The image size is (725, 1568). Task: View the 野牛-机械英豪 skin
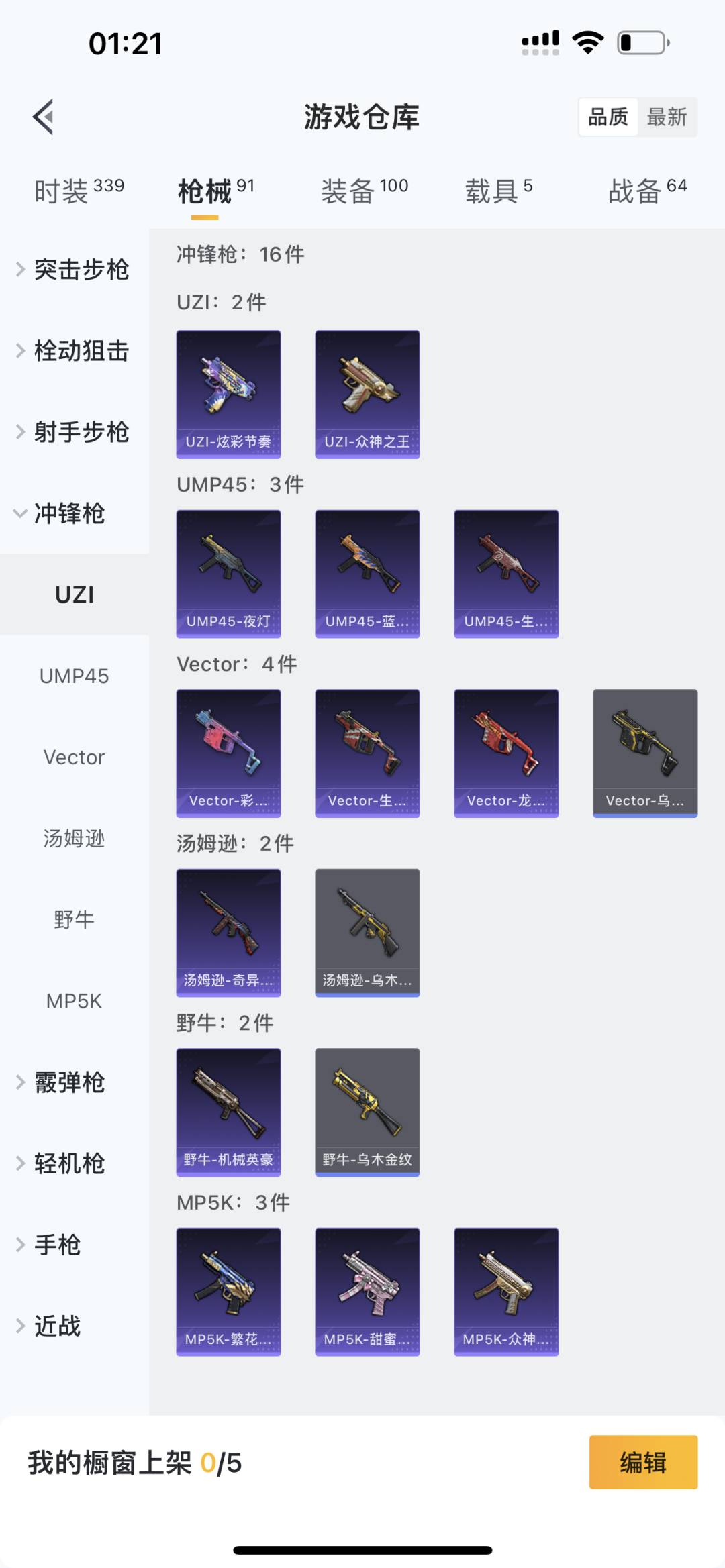[228, 1112]
